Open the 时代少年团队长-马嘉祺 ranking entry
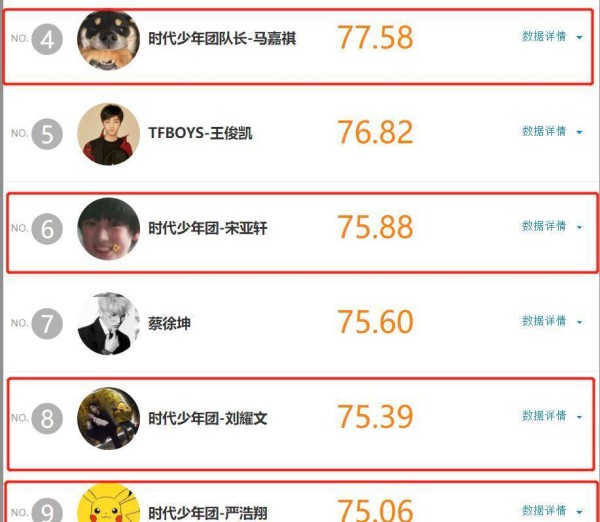This screenshot has height=522, width=600. point(222,40)
